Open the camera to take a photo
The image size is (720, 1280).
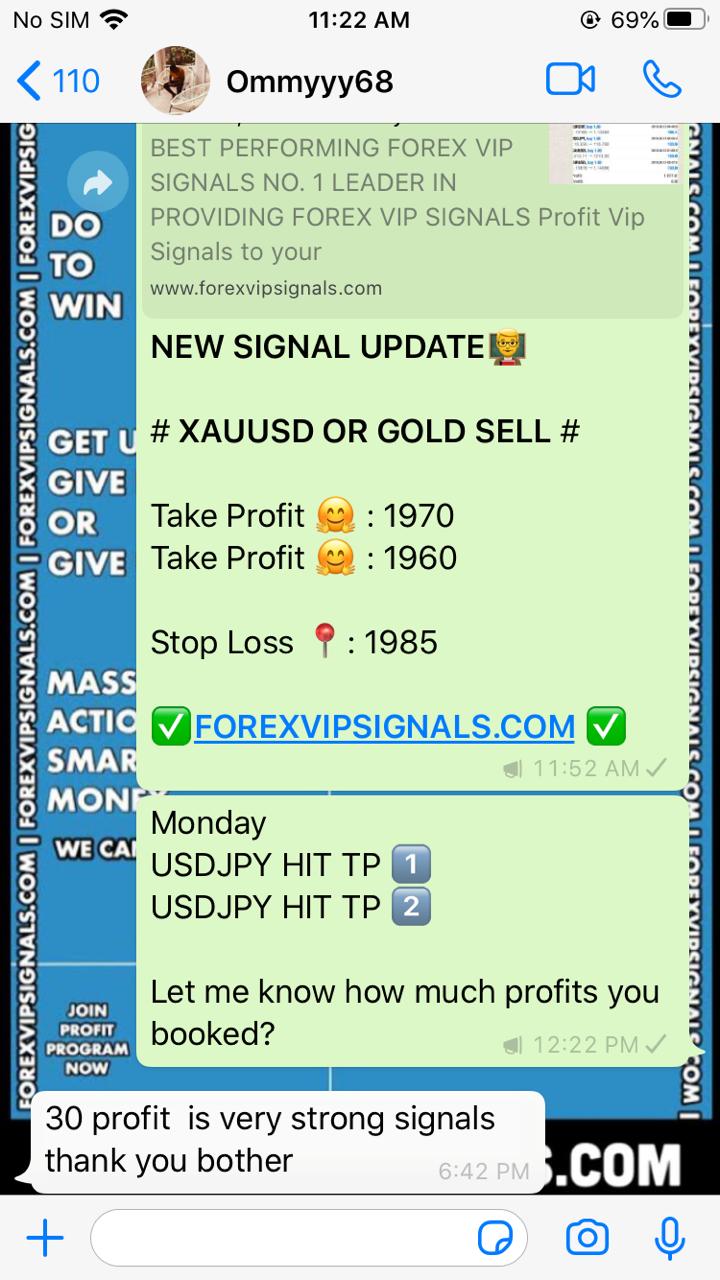pyautogui.click(x=587, y=1238)
